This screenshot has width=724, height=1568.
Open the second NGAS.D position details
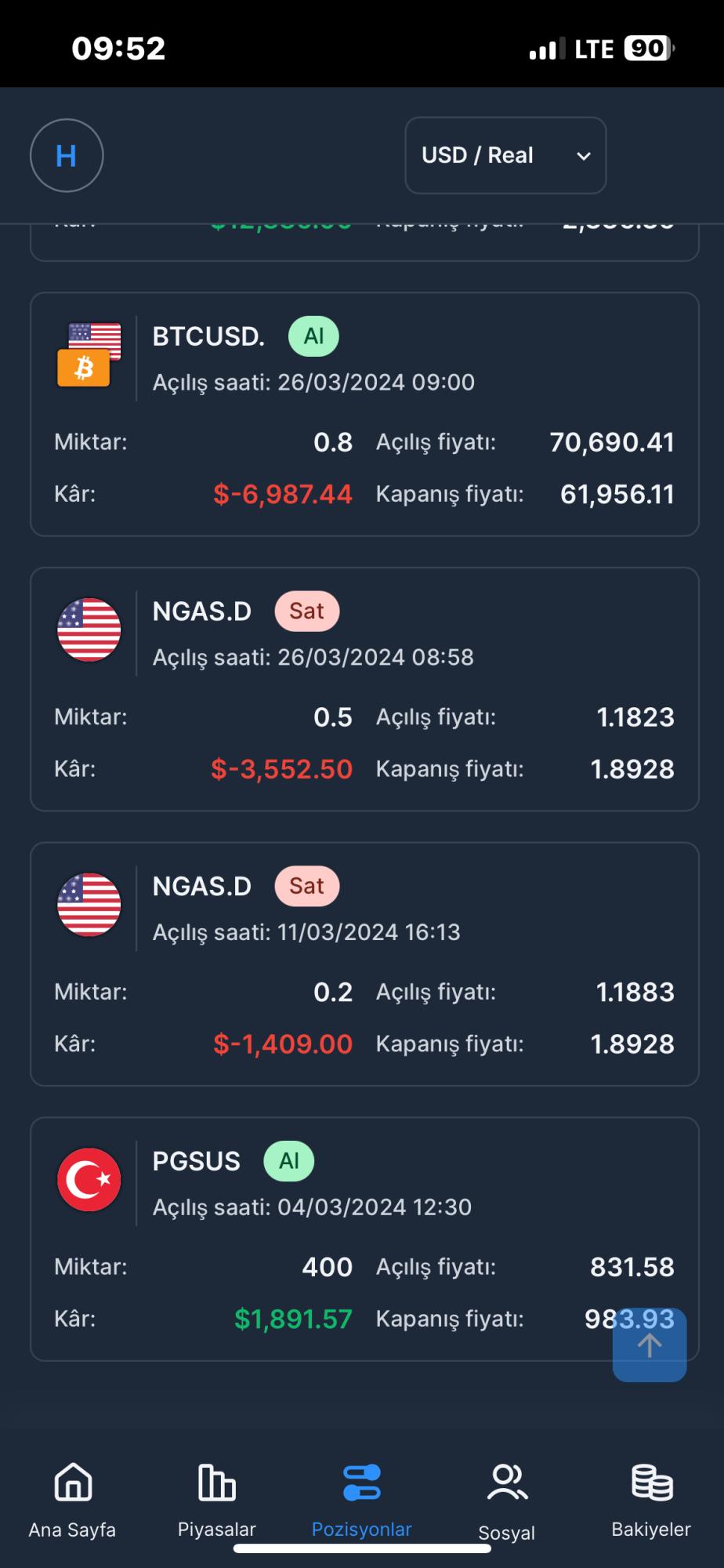pos(362,963)
